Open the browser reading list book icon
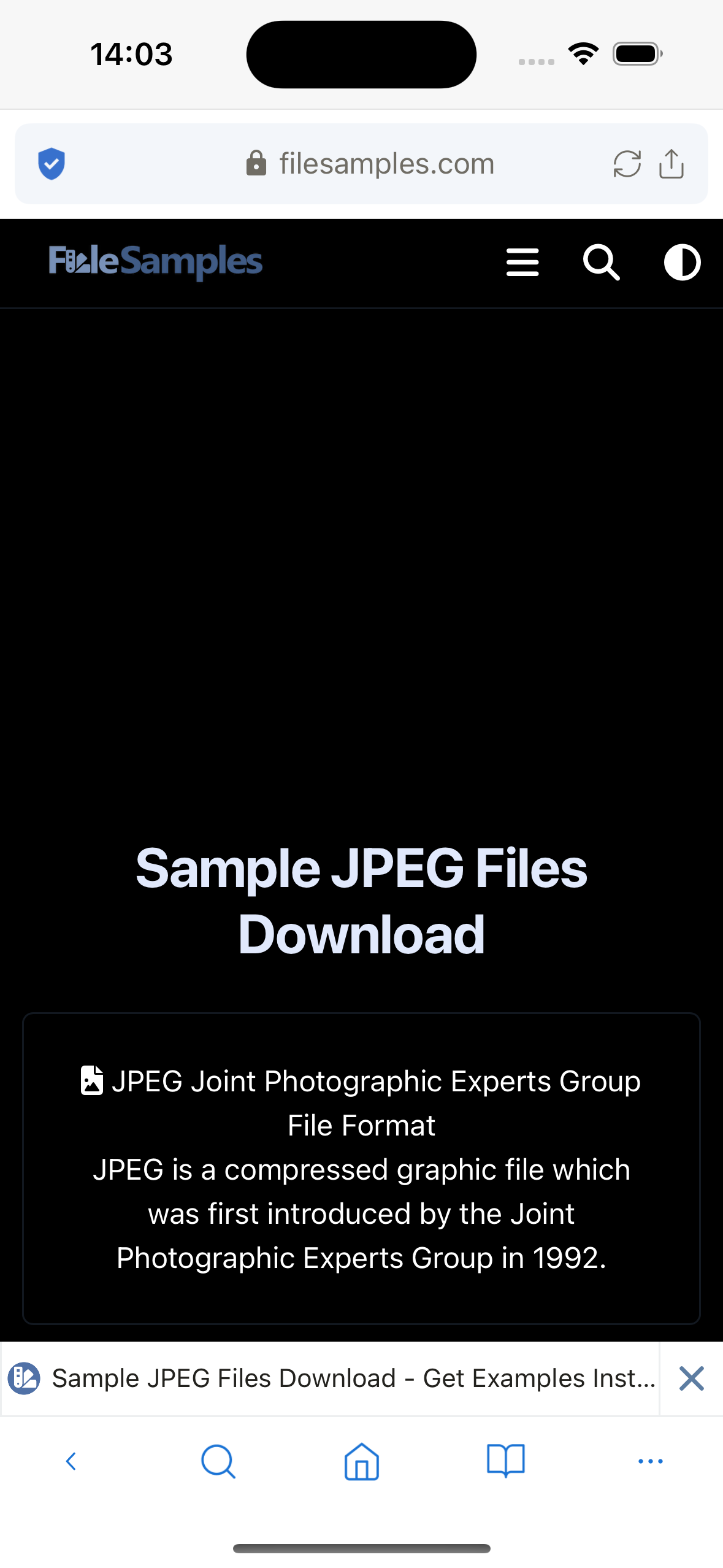 506,1461
